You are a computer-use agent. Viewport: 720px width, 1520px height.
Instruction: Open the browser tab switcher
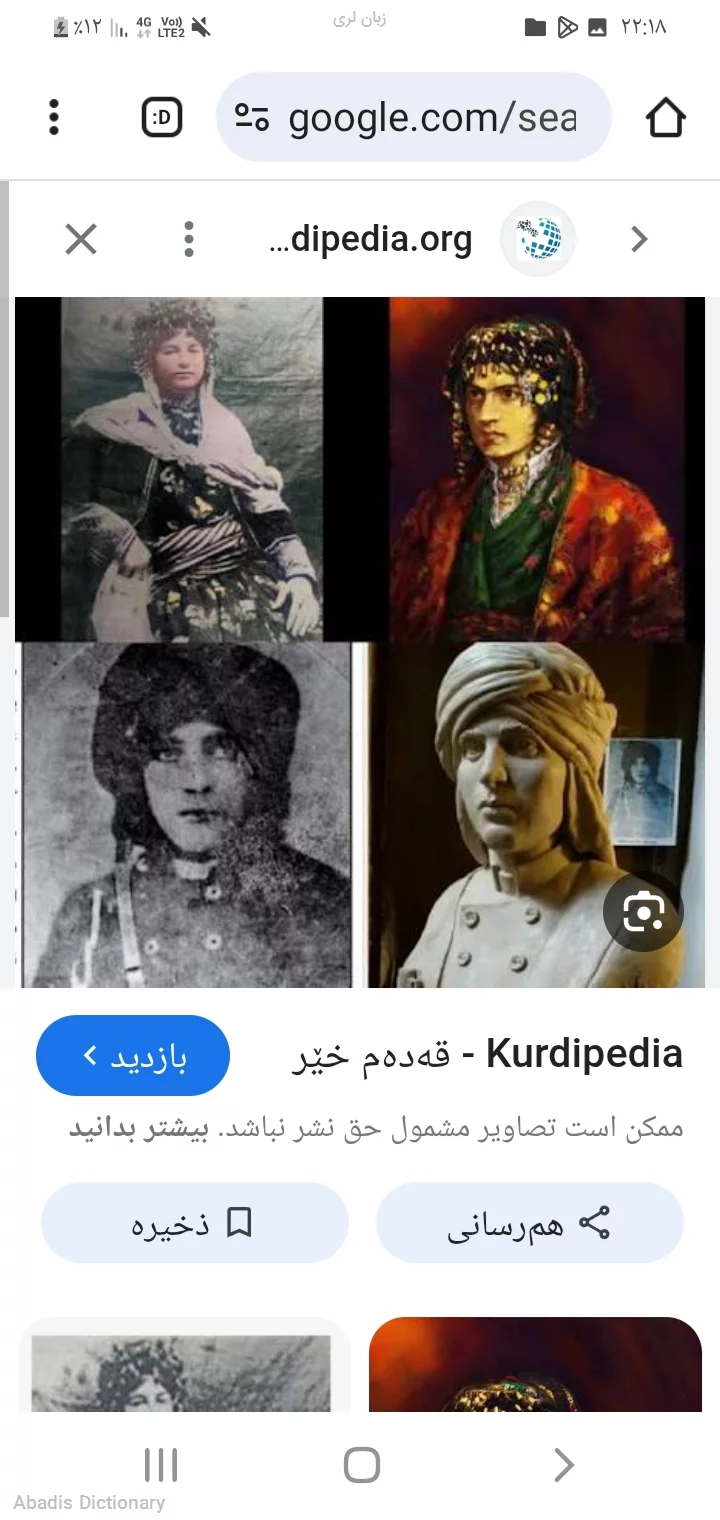click(161, 117)
